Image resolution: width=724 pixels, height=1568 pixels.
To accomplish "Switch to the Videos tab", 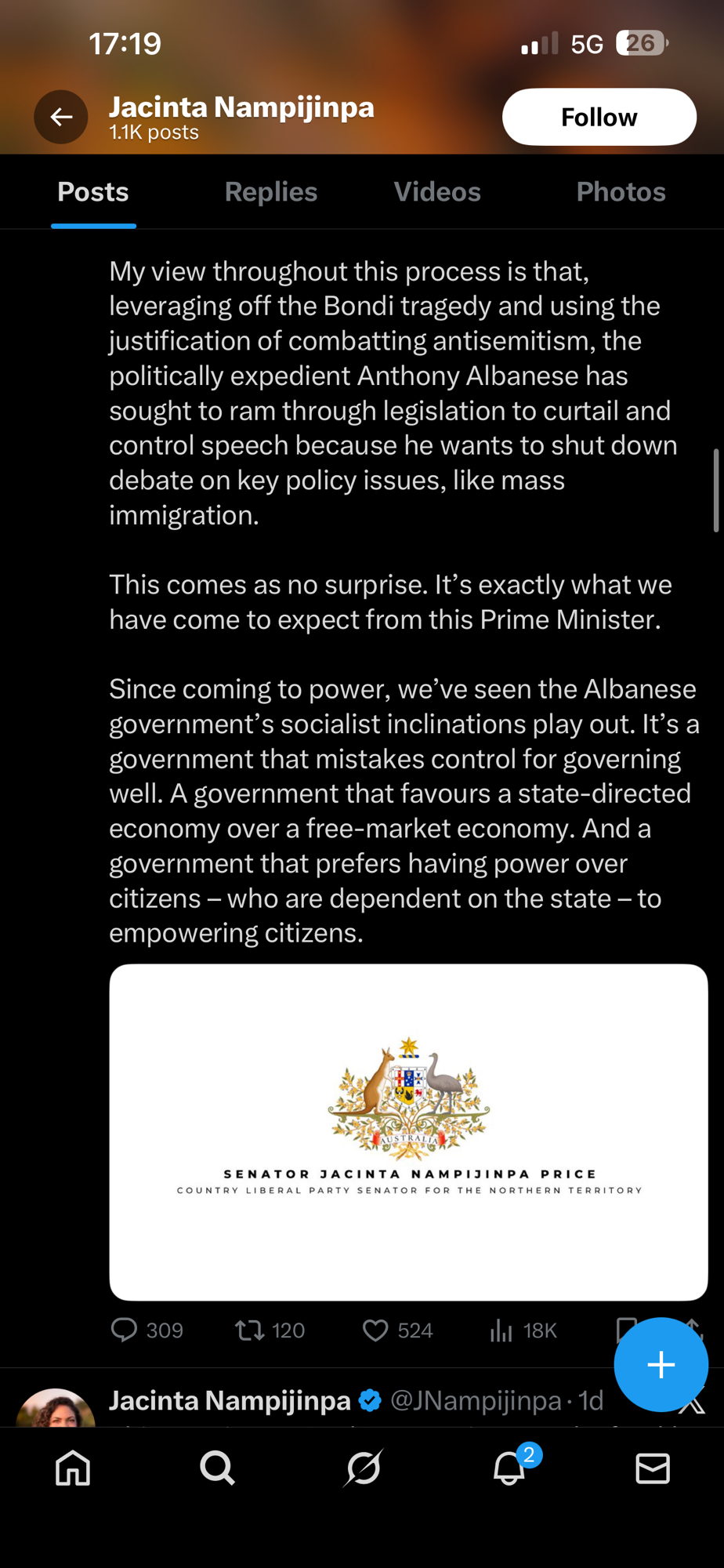I will 437,192.
